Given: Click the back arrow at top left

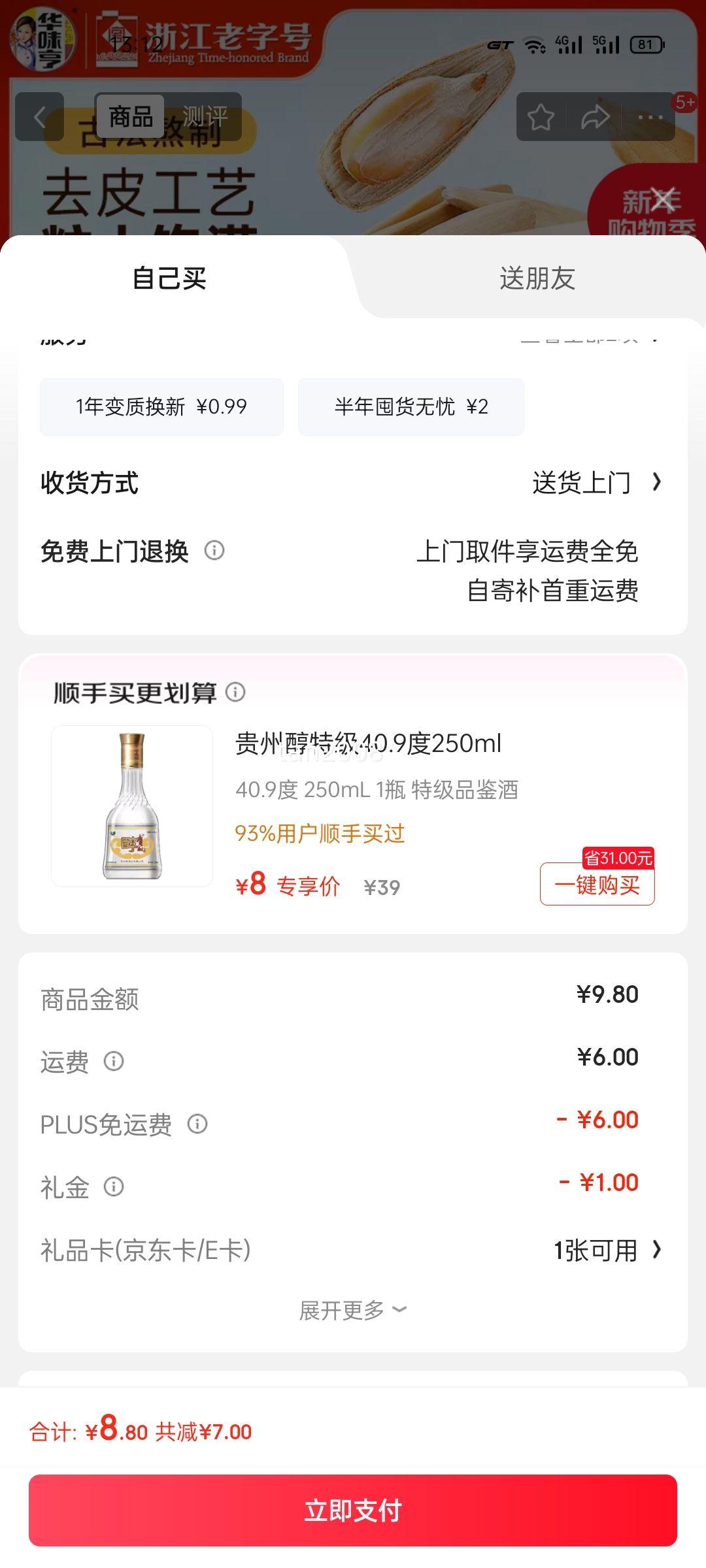Looking at the screenshot, I should (x=41, y=116).
